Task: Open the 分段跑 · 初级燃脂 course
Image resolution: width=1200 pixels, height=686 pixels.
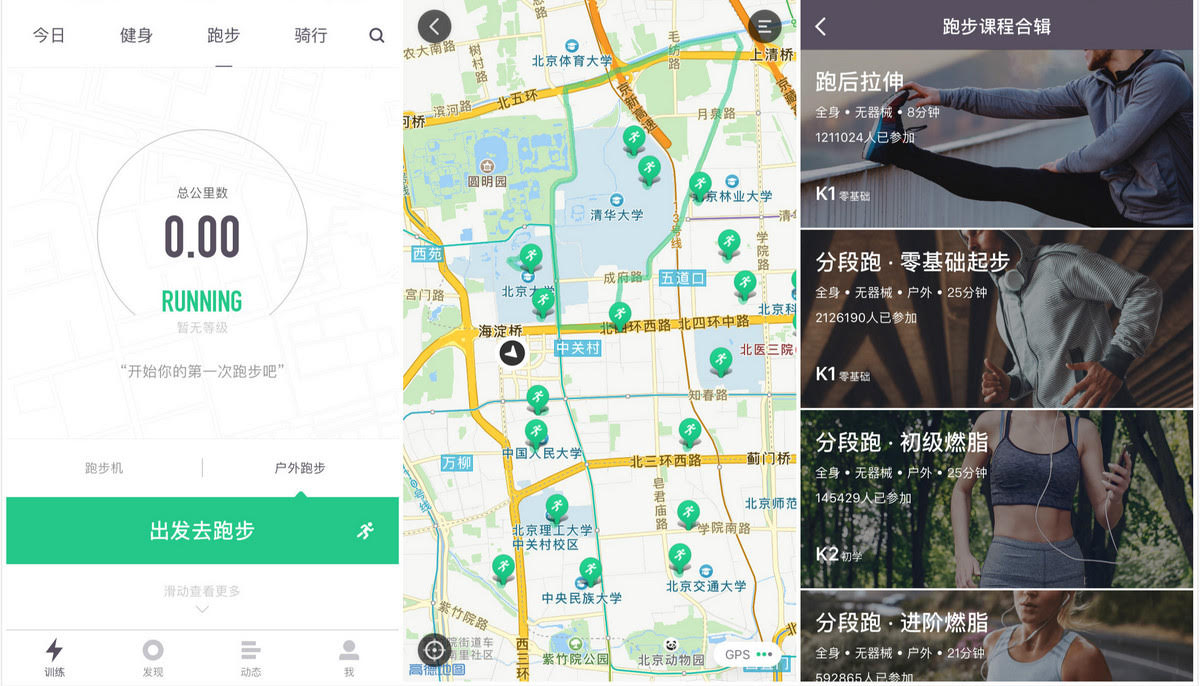Action: click(998, 498)
